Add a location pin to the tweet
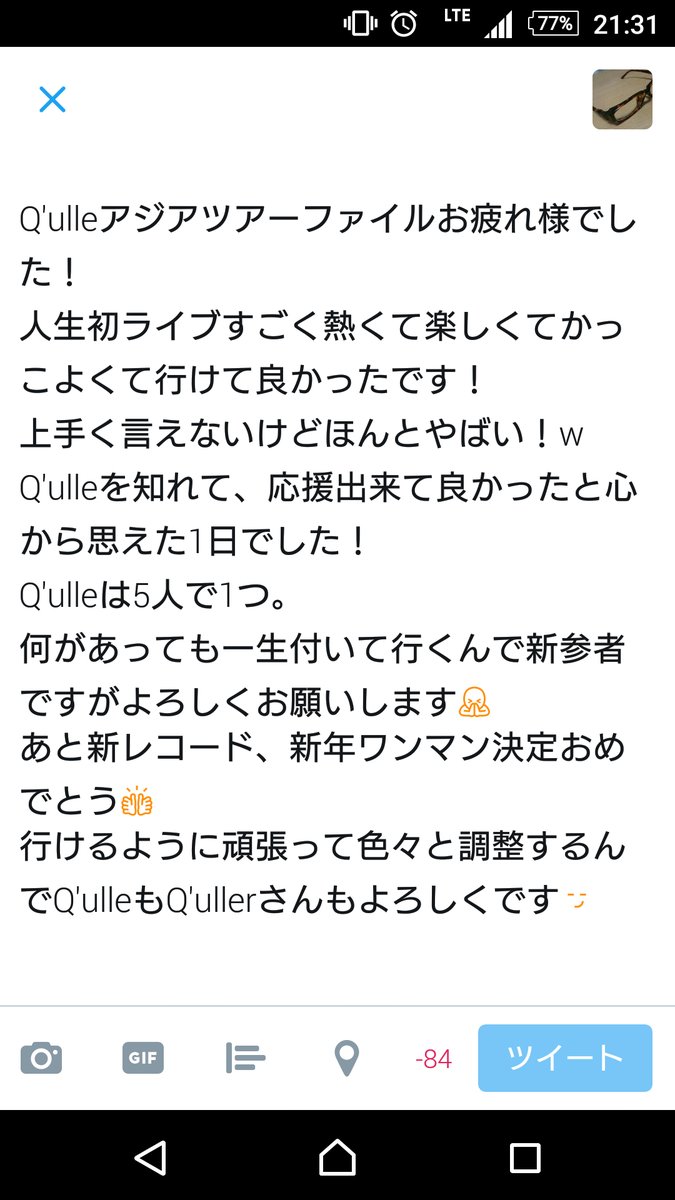675x1200 pixels. 346,1057
